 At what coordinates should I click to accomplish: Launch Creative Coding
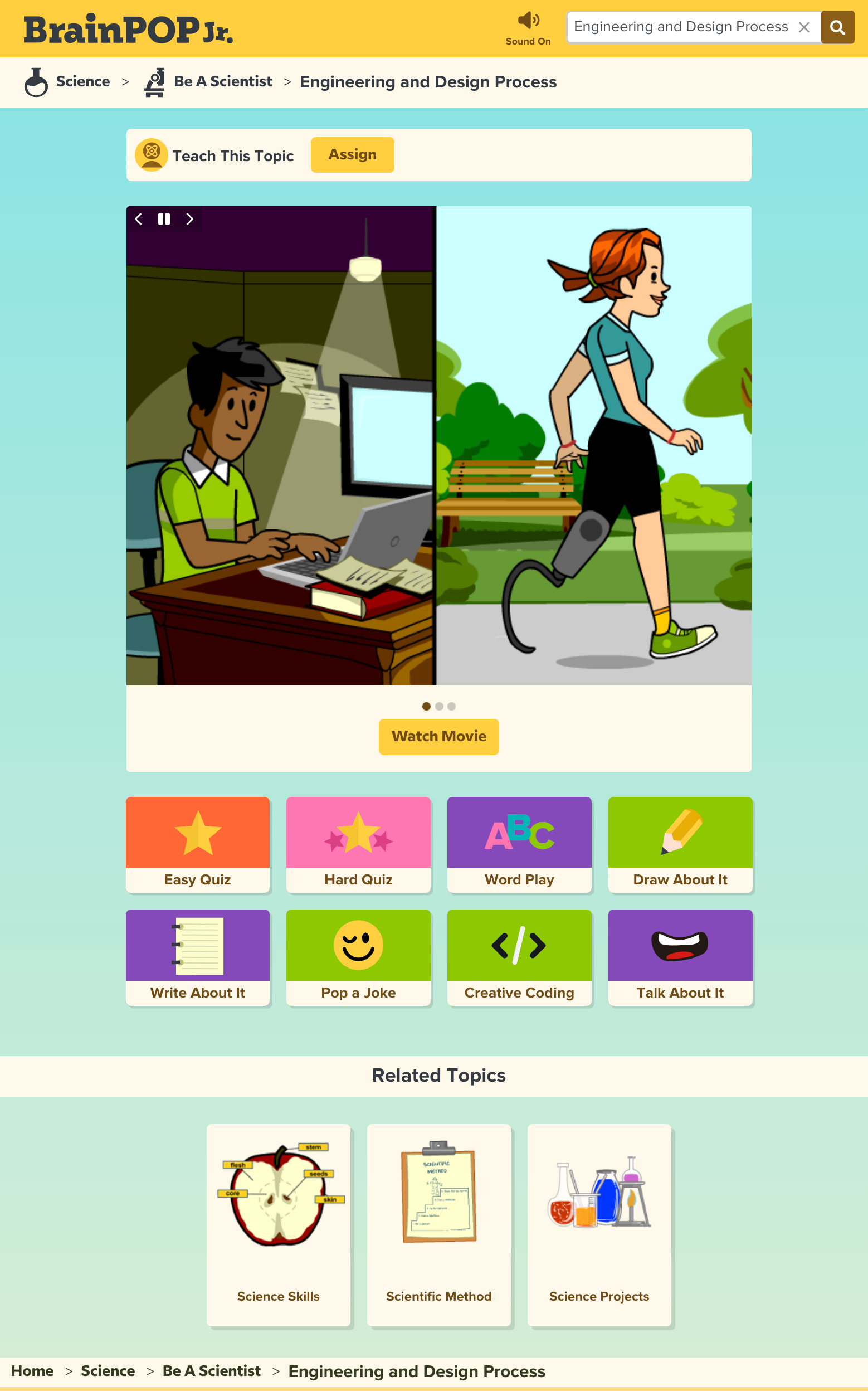[519, 957]
